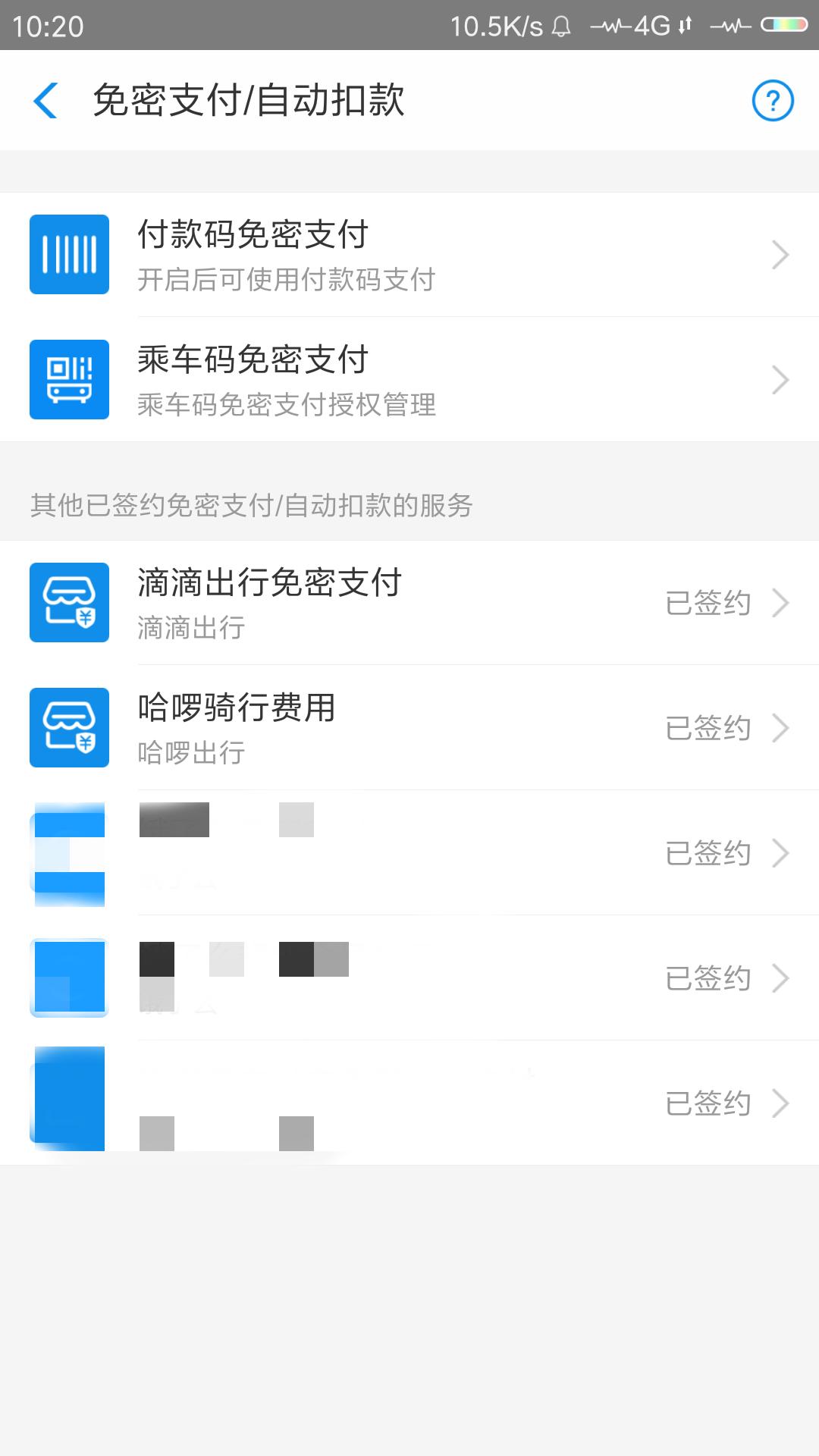Tap the battery level indicator

point(783,25)
